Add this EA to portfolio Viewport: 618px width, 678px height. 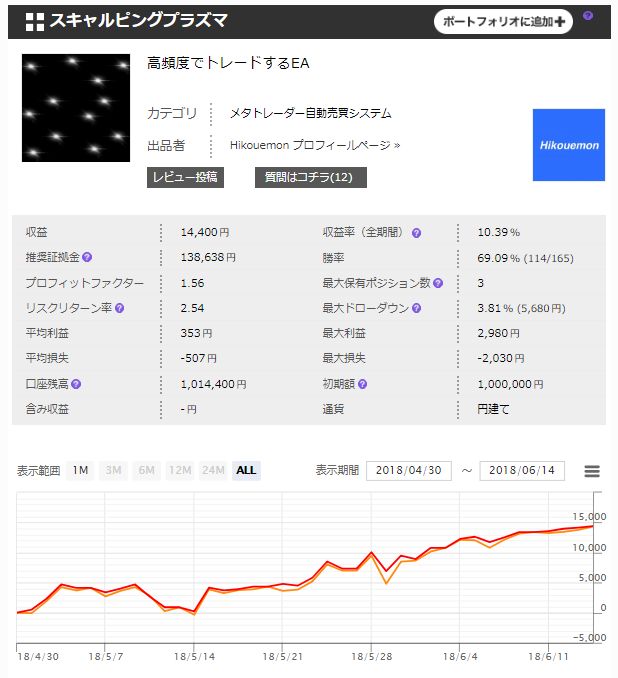point(503,21)
